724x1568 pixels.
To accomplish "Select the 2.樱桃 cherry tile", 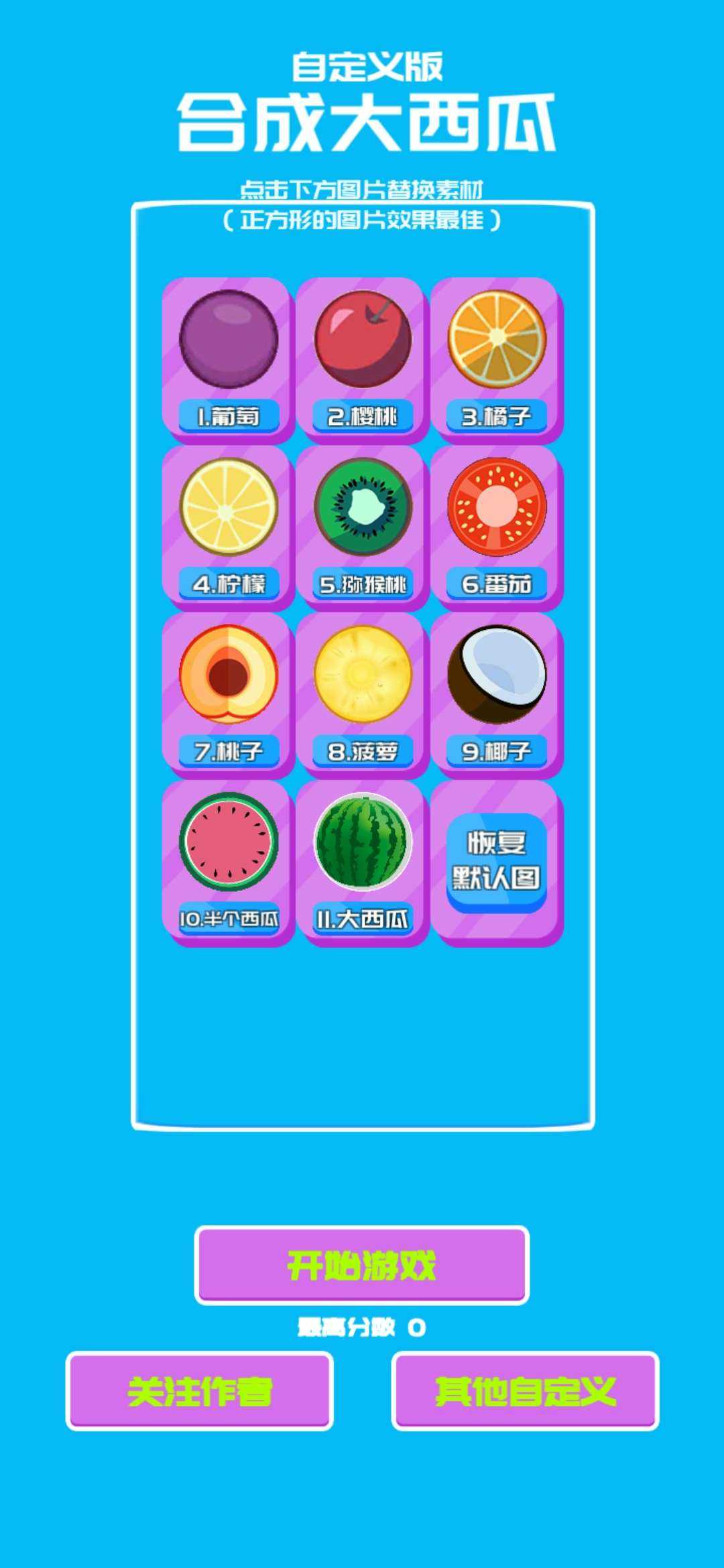I will tap(363, 360).
